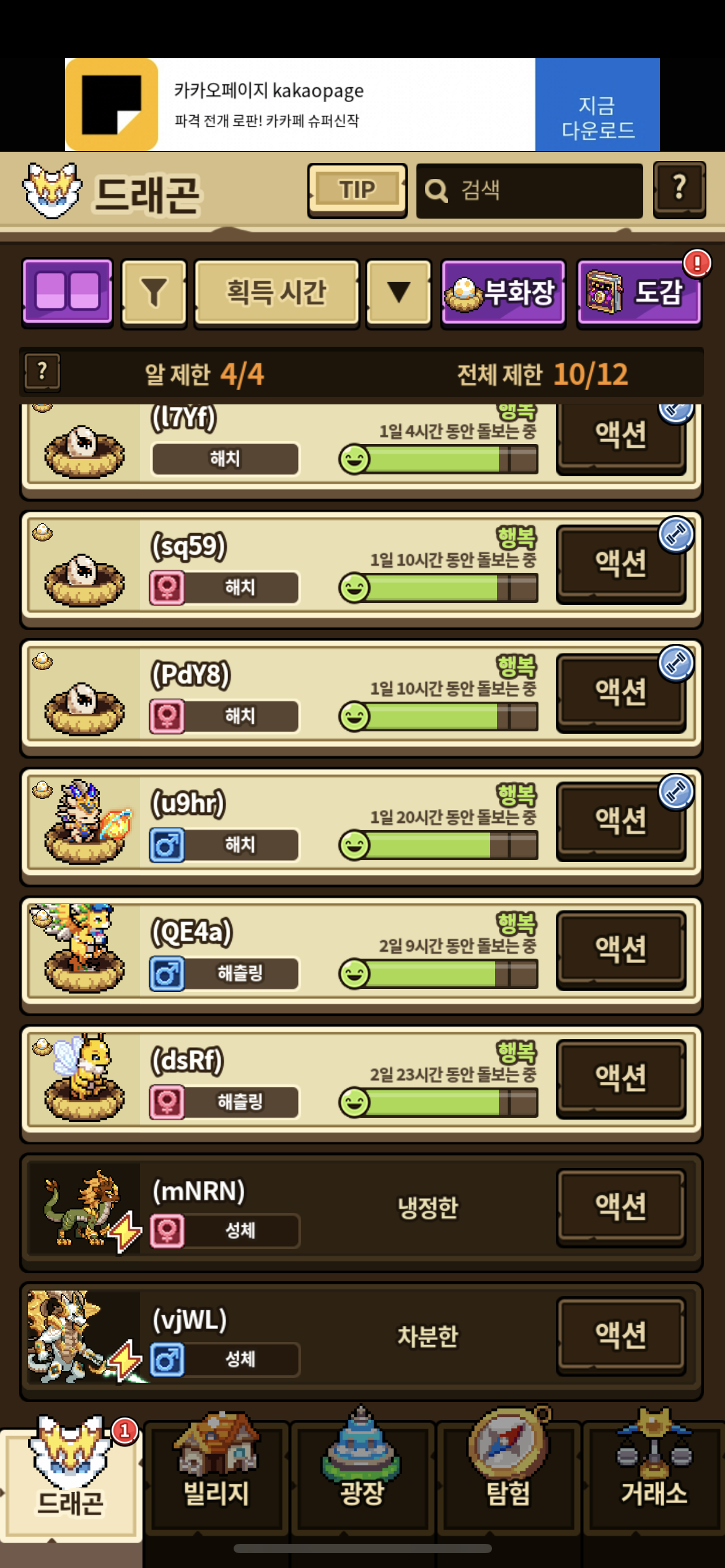The width and height of the screenshot is (725, 1568).
Task: Open 액션 for adult dragon mNRN
Action: (x=620, y=1207)
